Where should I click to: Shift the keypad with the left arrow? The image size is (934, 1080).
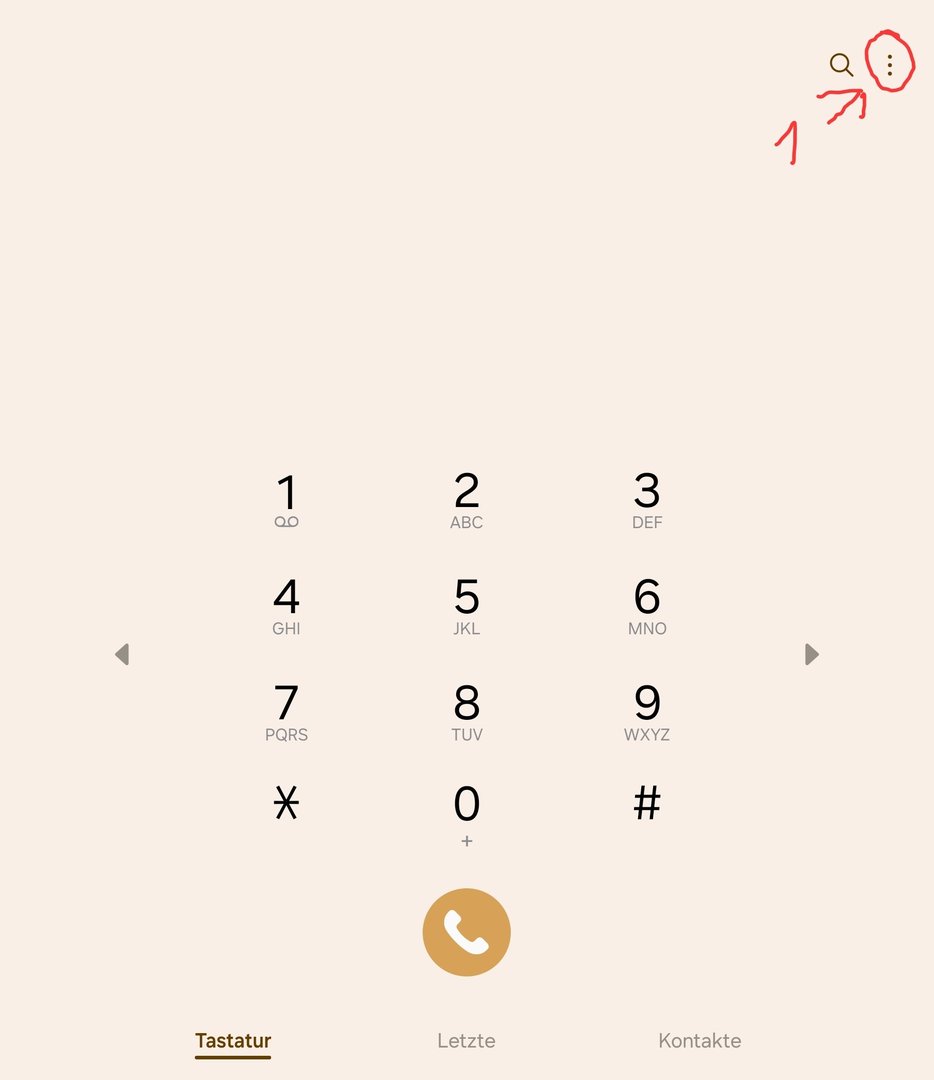tap(122, 654)
